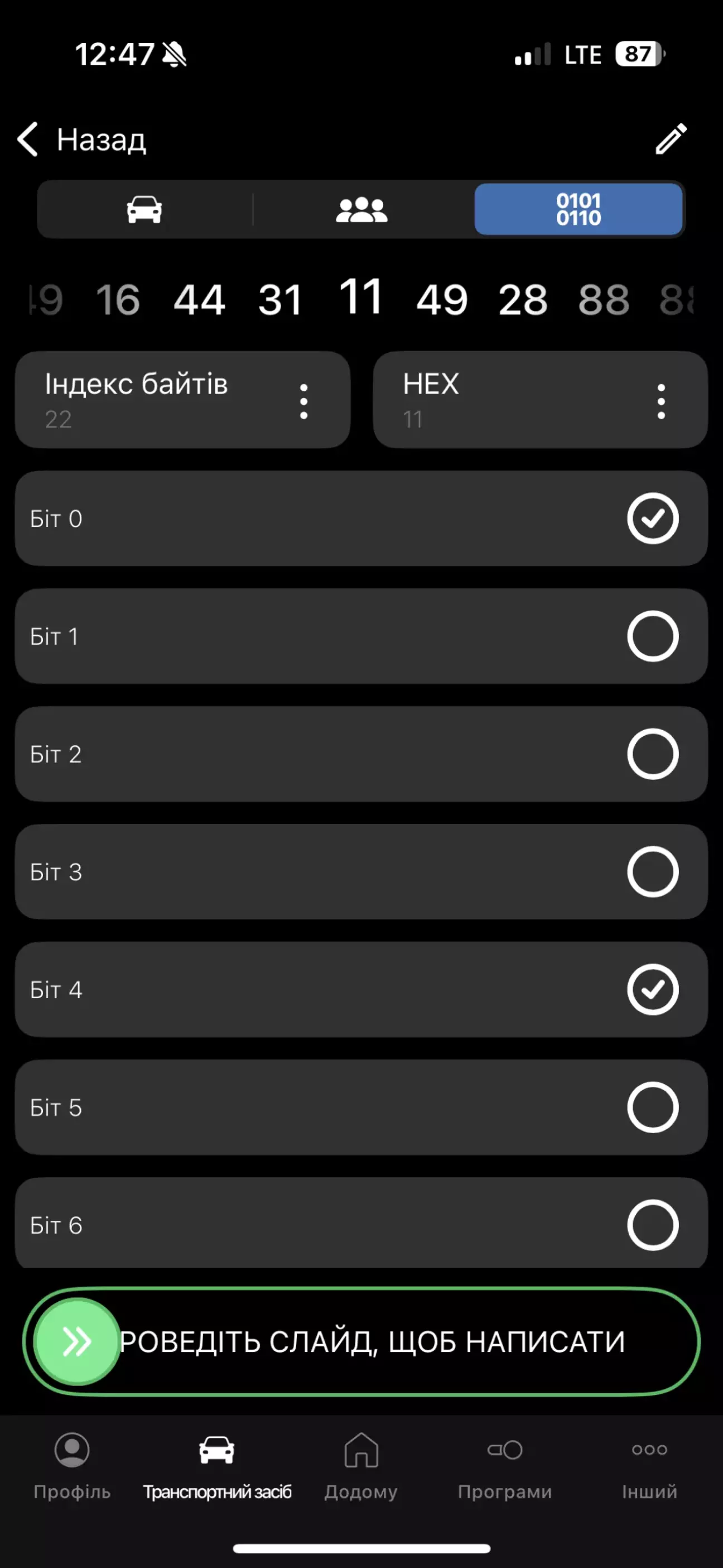This screenshot has height=1568, width=723.
Task: Select the binary 0101 0110 tab
Action: (578, 209)
